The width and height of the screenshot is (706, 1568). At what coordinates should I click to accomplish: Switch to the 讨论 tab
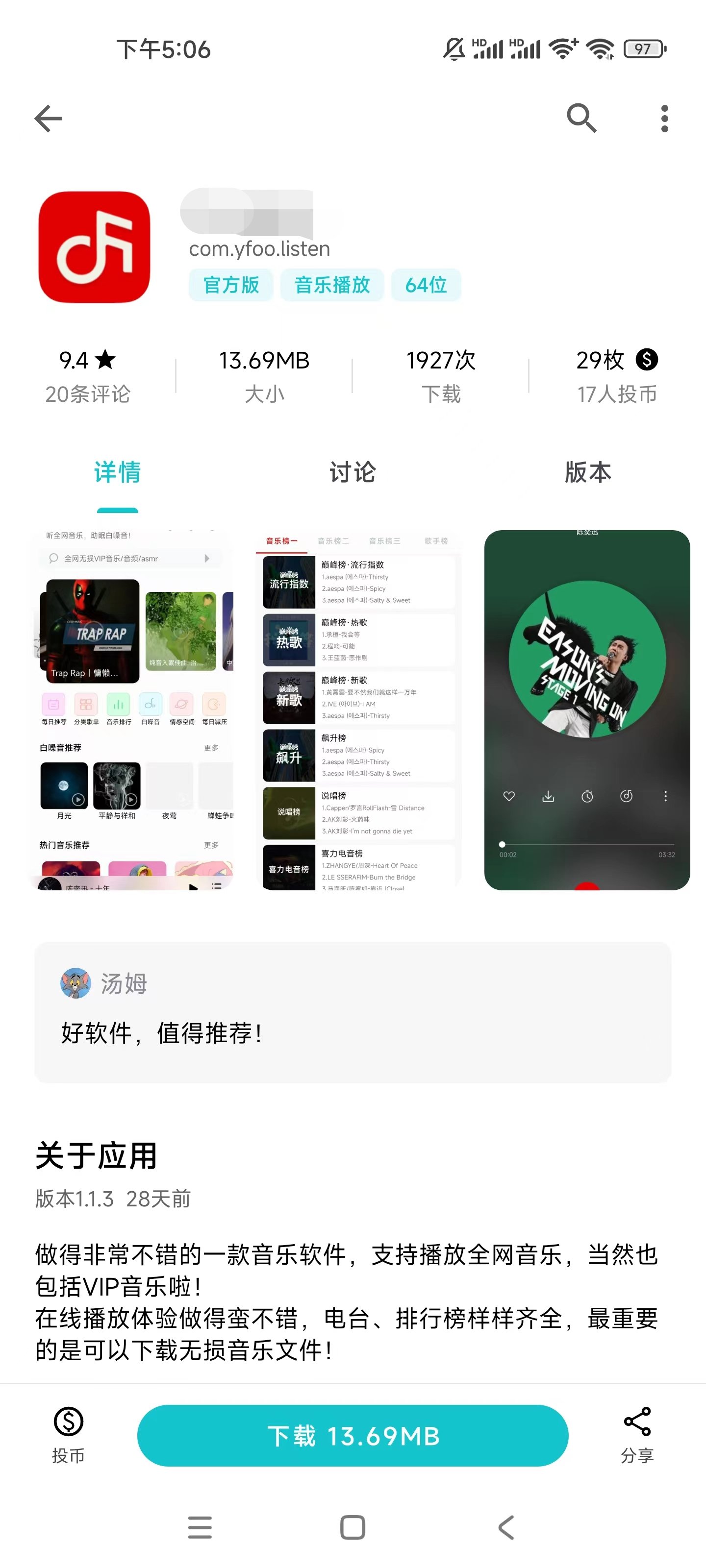(x=353, y=472)
